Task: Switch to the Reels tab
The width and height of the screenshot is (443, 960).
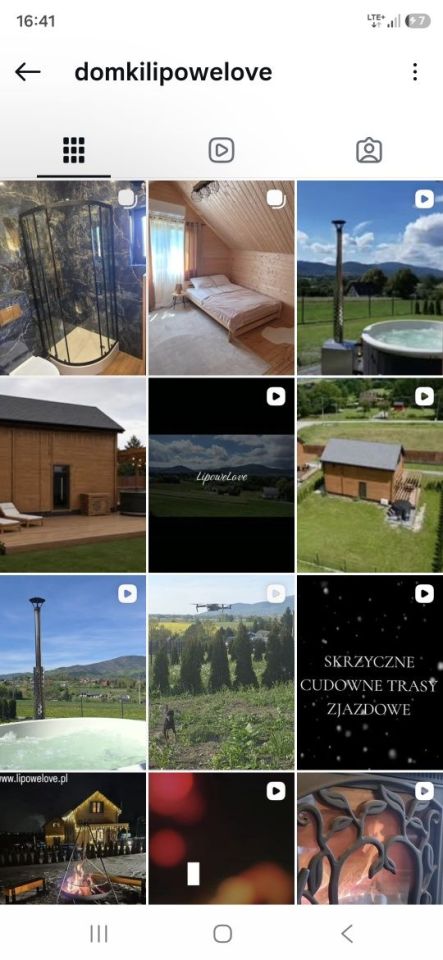Action: [x=221, y=150]
